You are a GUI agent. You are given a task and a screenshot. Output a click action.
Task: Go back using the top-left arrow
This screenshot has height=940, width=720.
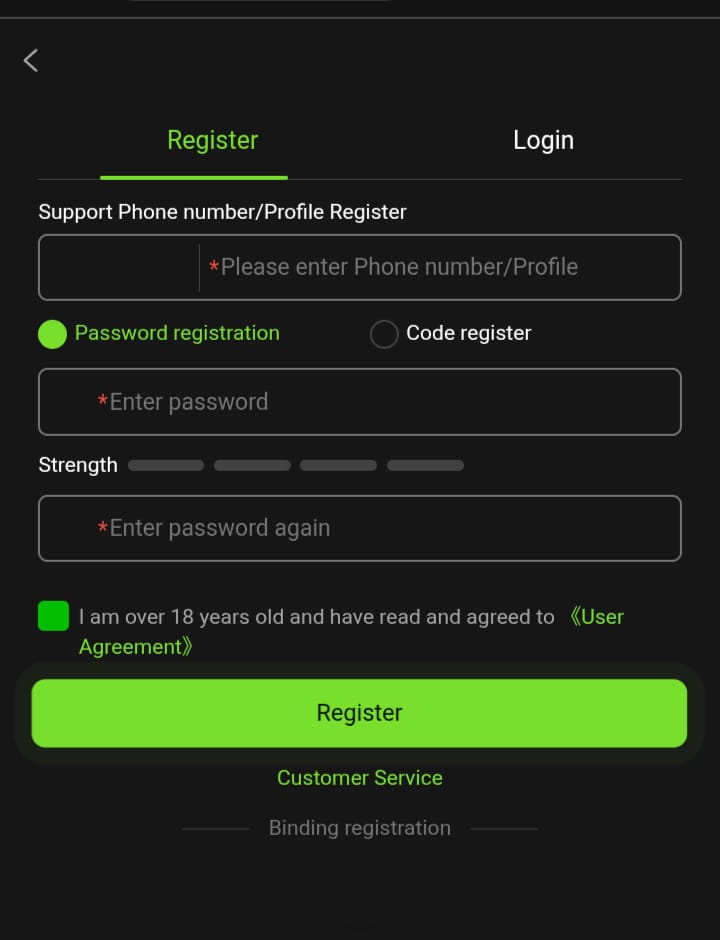(31, 60)
